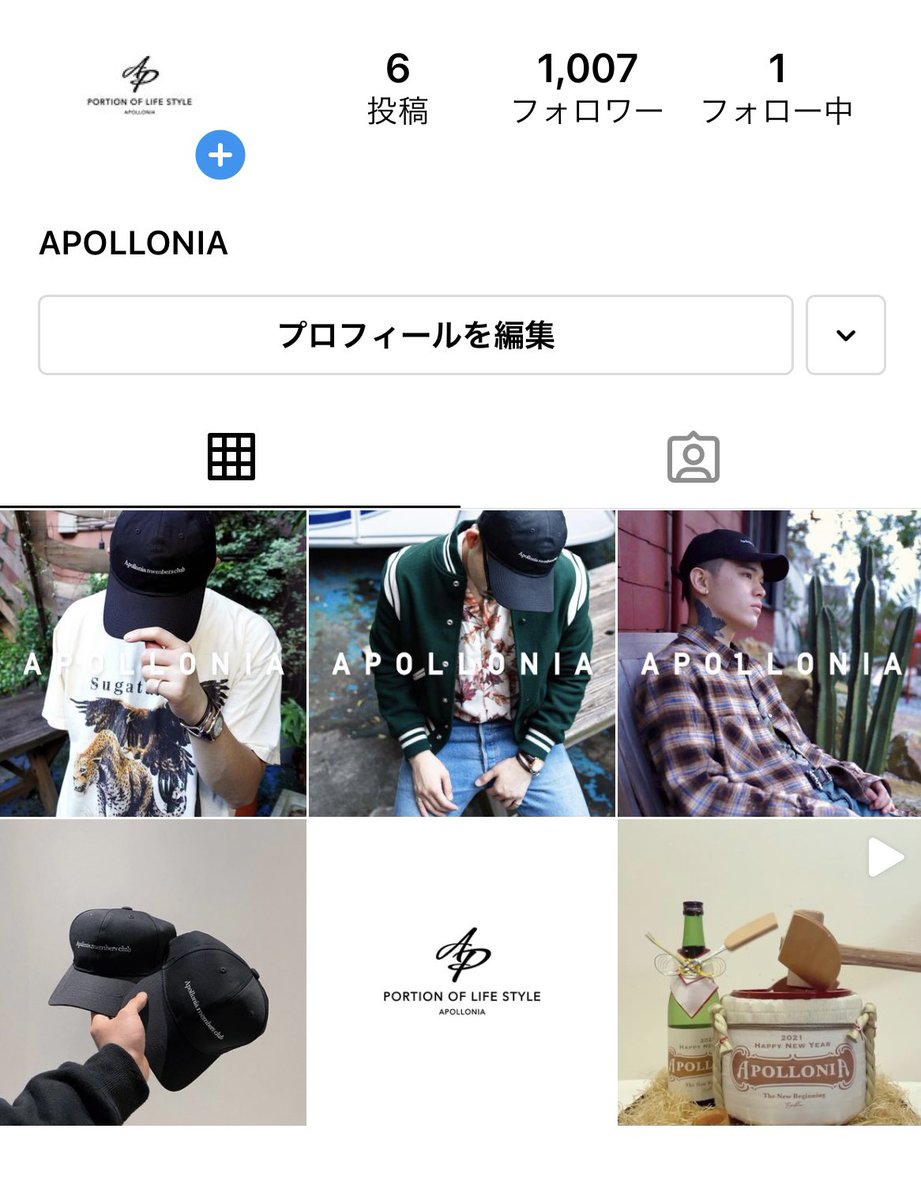
Task: Click the down-chevron button on the profile row
Action: [x=845, y=336]
